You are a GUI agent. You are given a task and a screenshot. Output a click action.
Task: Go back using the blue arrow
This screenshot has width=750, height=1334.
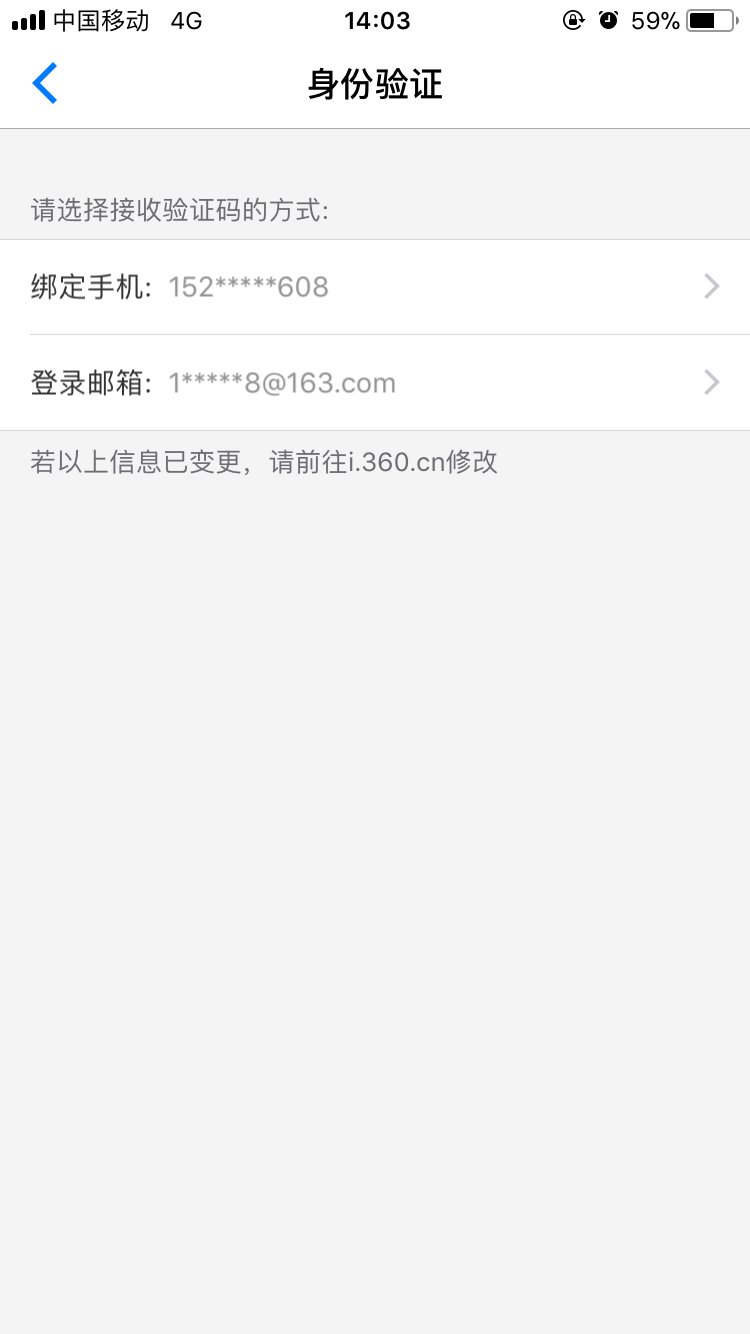[45, 84]
